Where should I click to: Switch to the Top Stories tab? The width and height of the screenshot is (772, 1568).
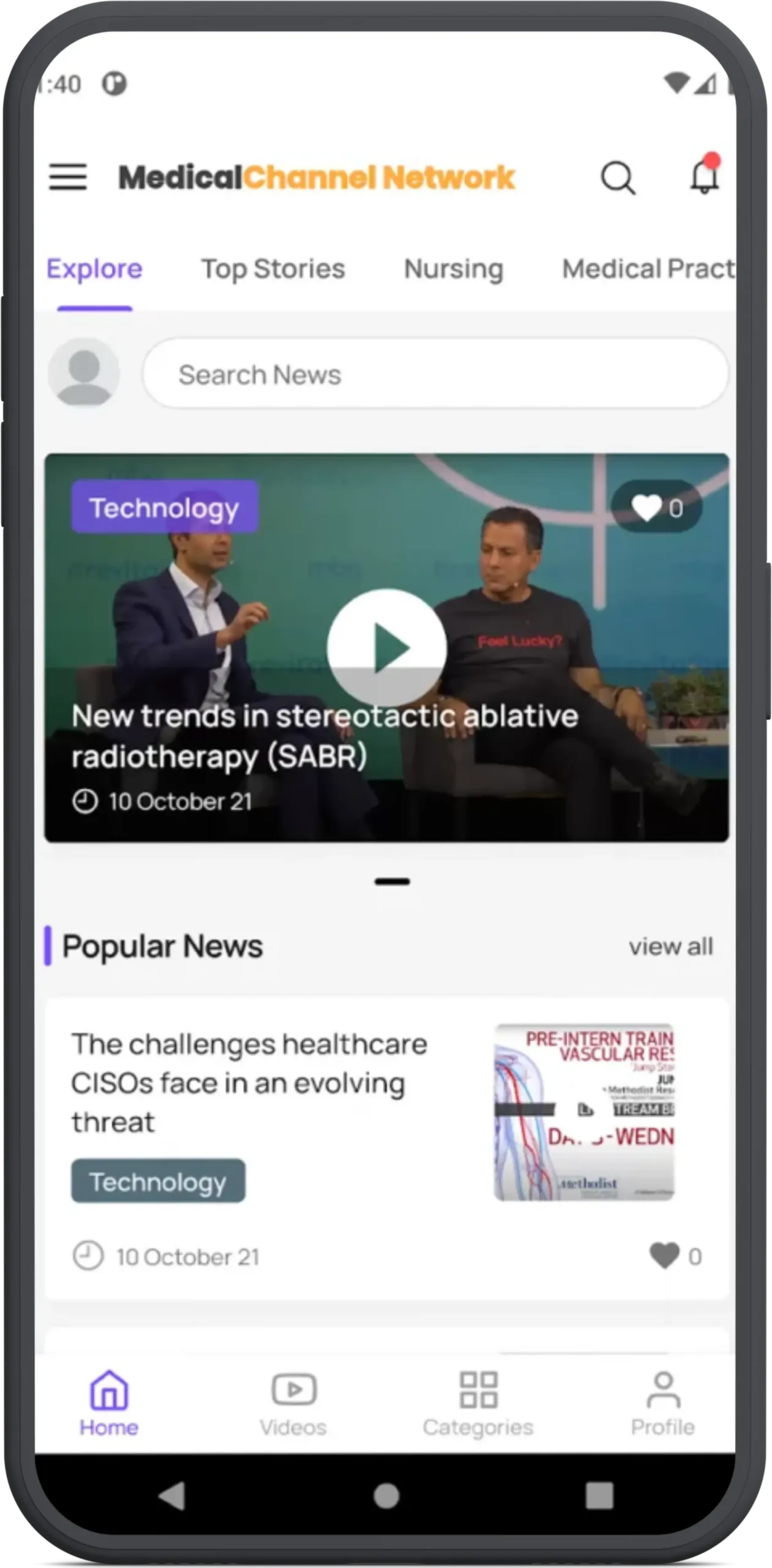[273, 269]
